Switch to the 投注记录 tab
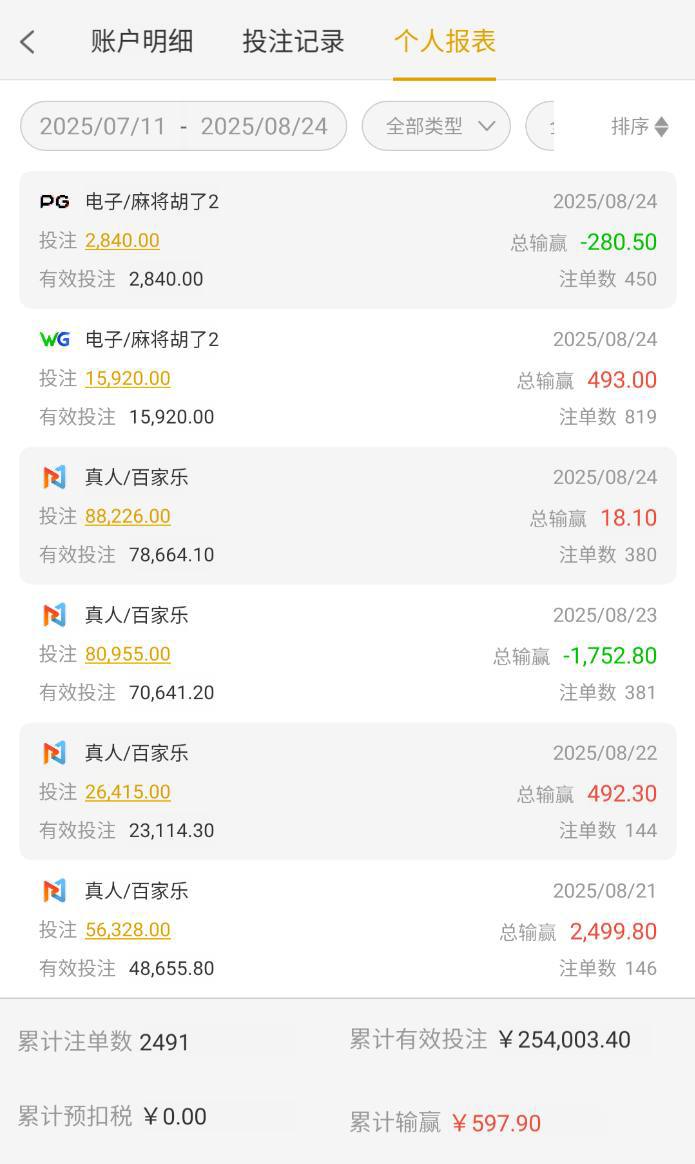Screen dimensions: 695x1164 pyautogui.click(x=293, y=42)
